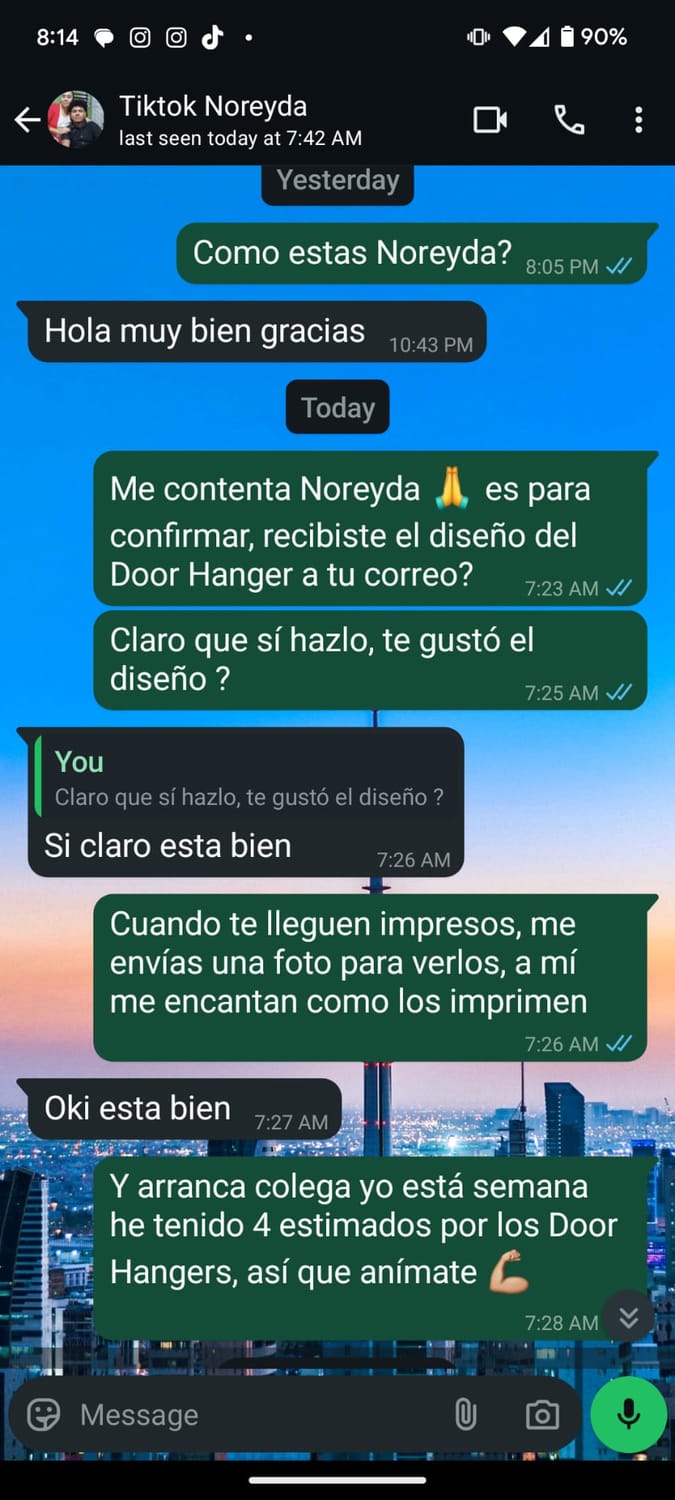Record a voice message with microphone
675x1500 pixels.
click(628, 1414)
